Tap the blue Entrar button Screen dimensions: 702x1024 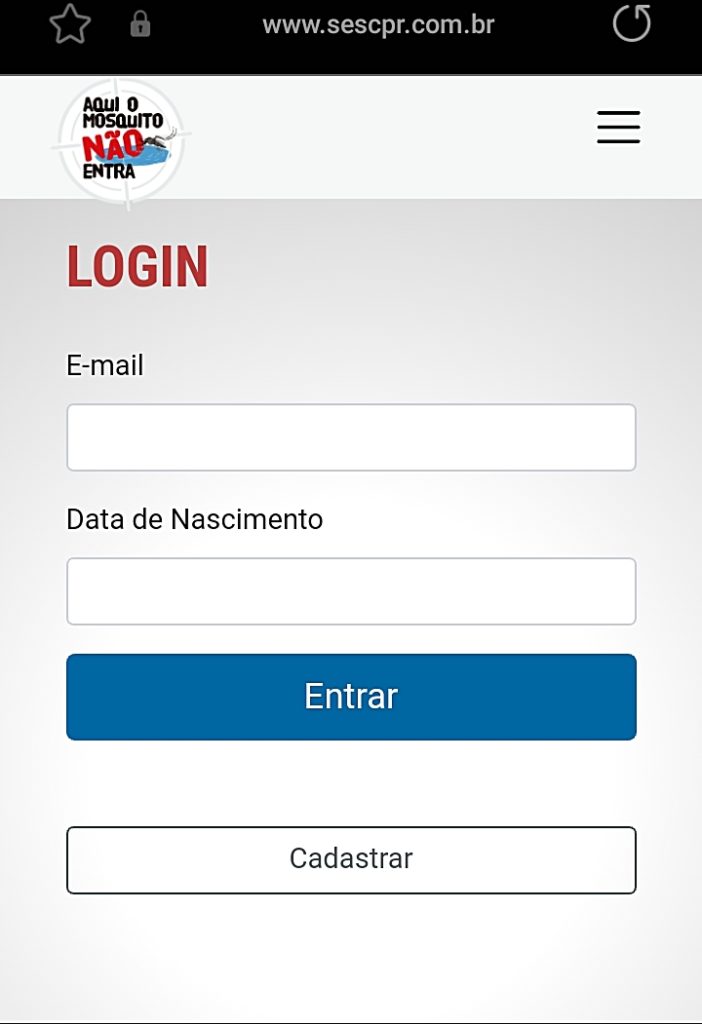351,697
